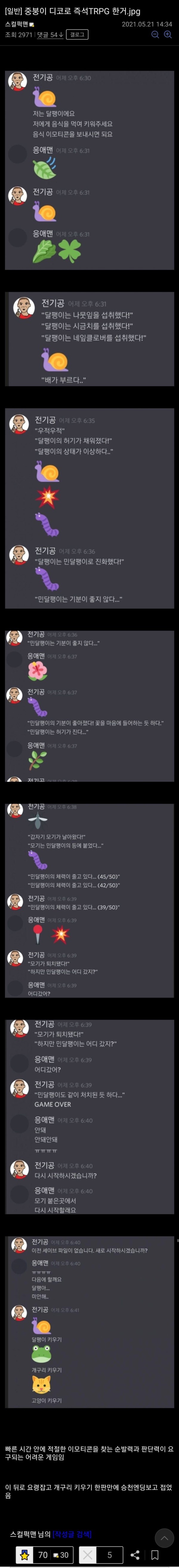Zoom out the post text
The image size is (179, 1568).
pyautogui.click(x=155, y=35)
